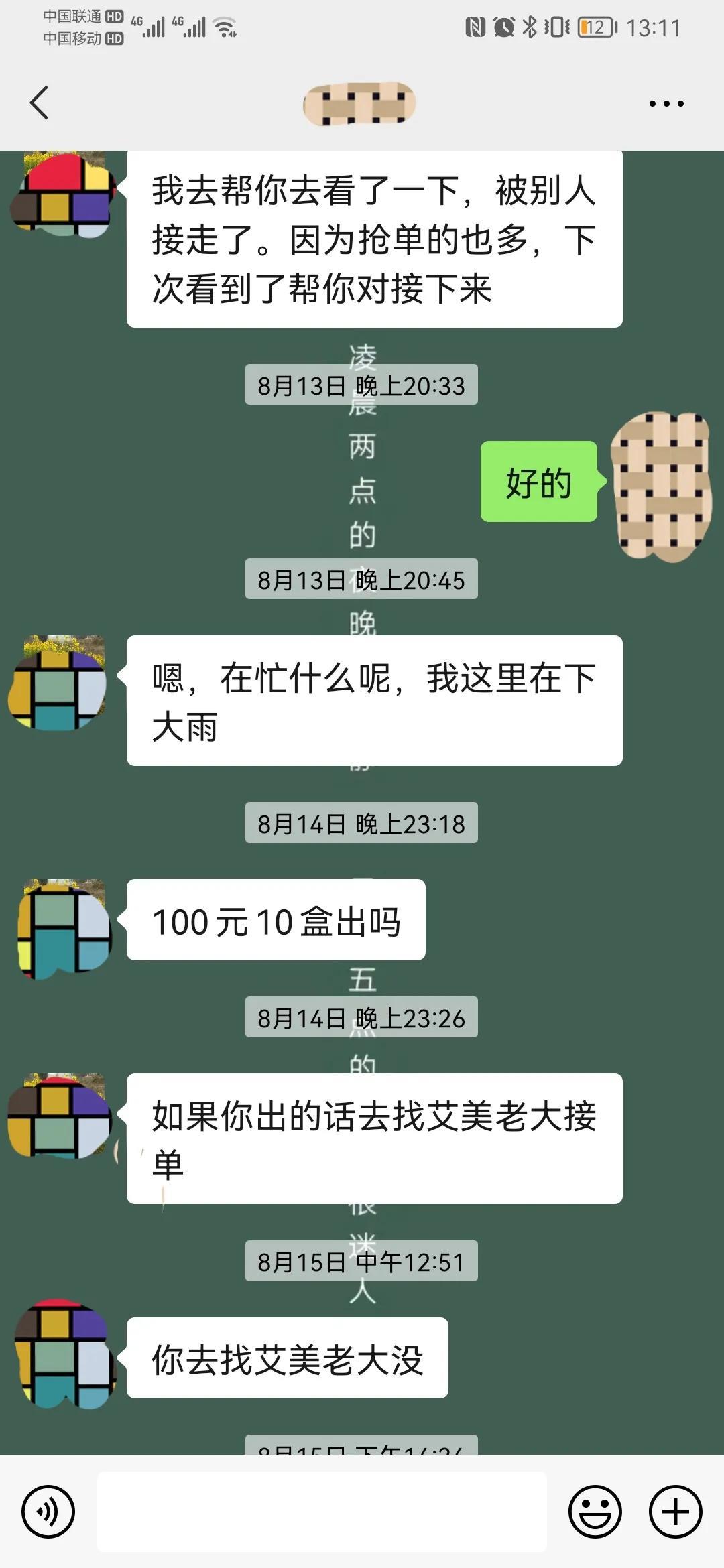Open the emoji sticker panel
The height and width of the screenshot is (1568, 724).
tap(595, 1511)
